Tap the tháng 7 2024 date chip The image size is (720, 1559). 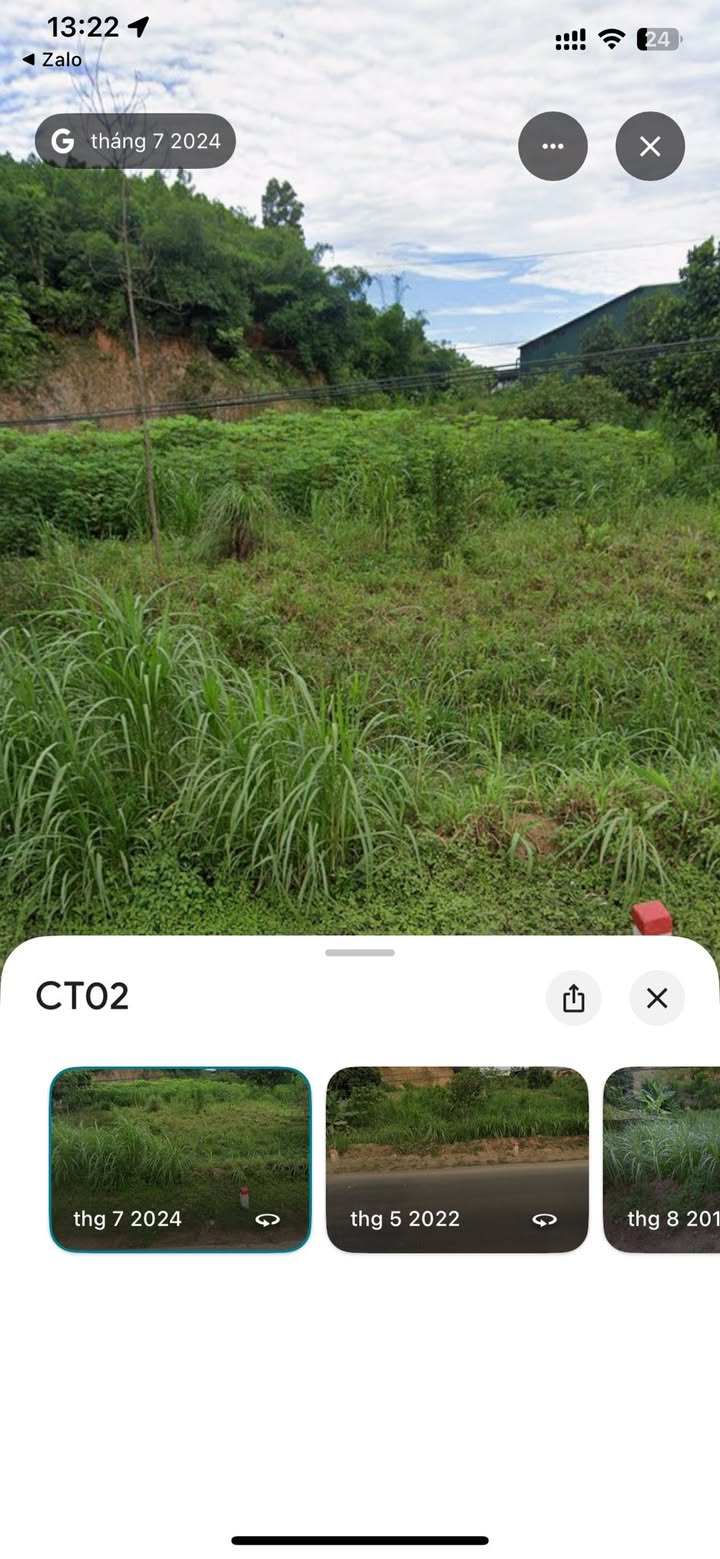[135, 141]
